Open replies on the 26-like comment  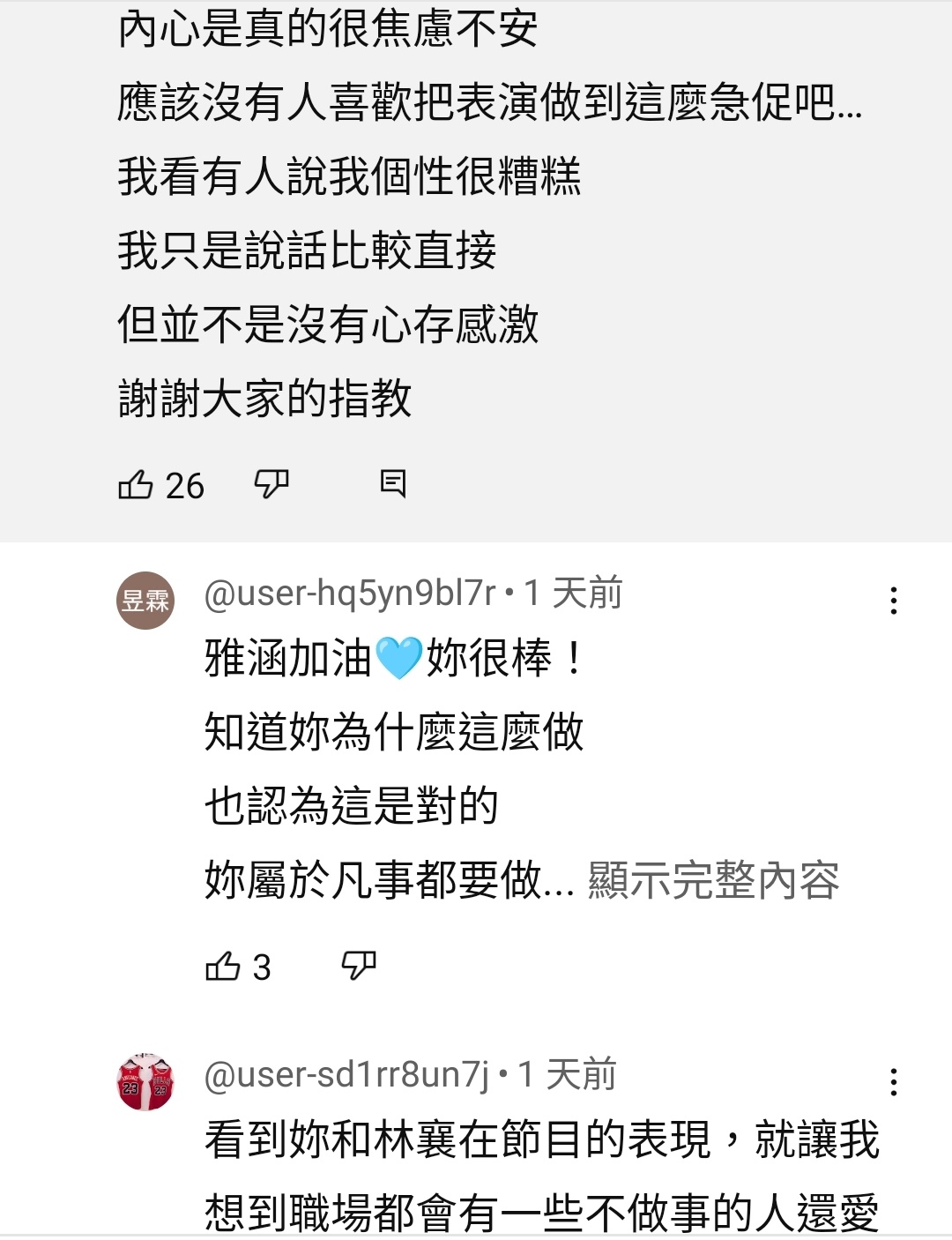[x=393, y=483]
